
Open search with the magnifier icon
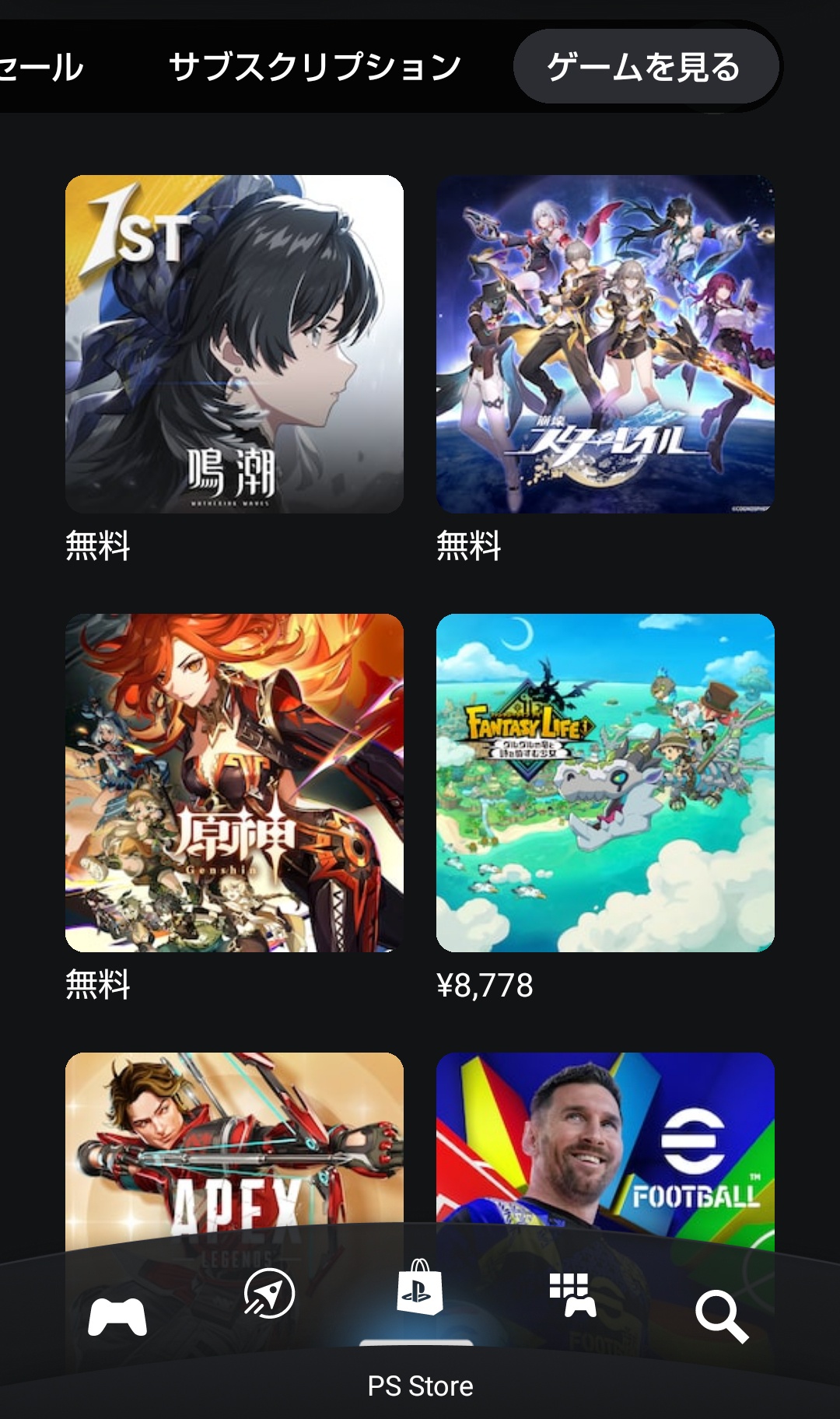(x=722, y=1317)
